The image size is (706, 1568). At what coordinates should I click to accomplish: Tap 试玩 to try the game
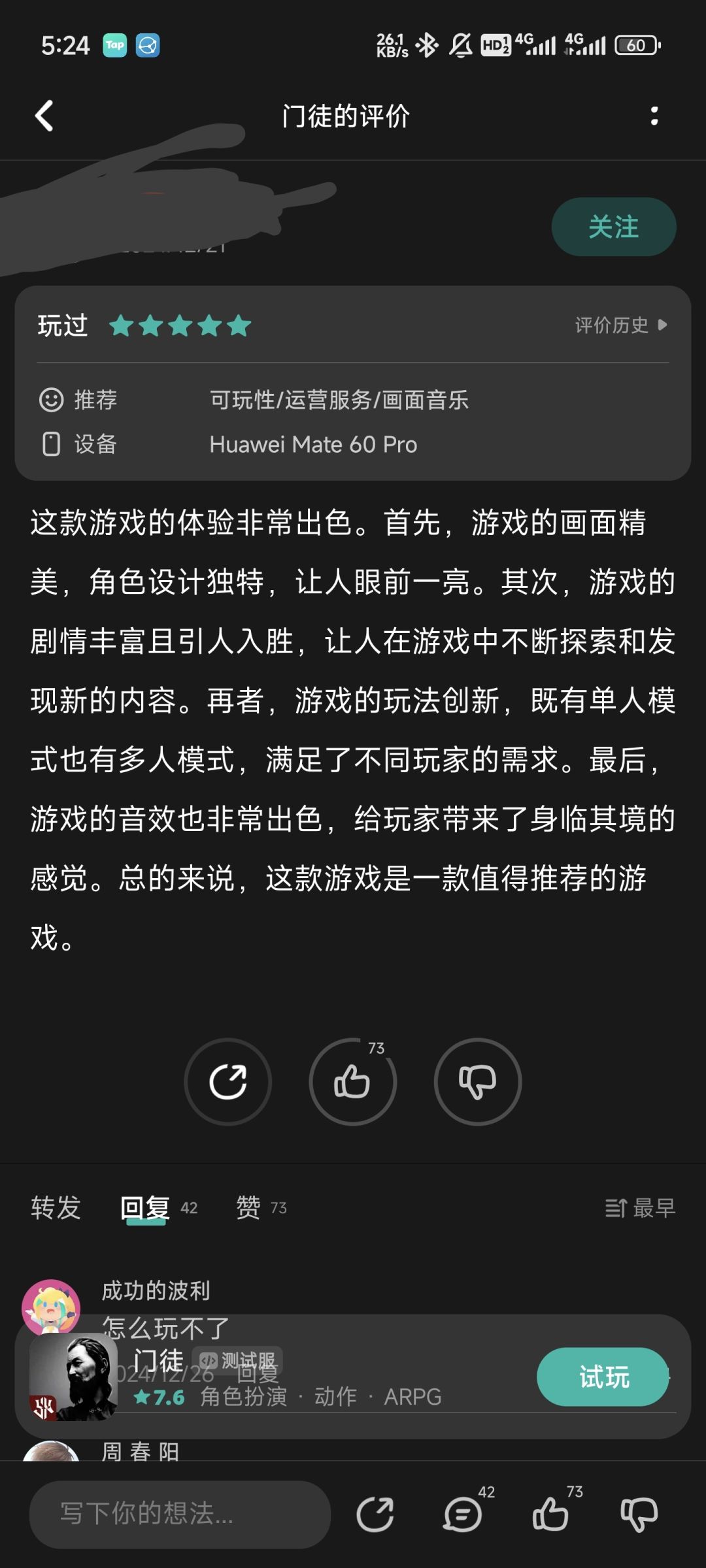(603, 1377)
